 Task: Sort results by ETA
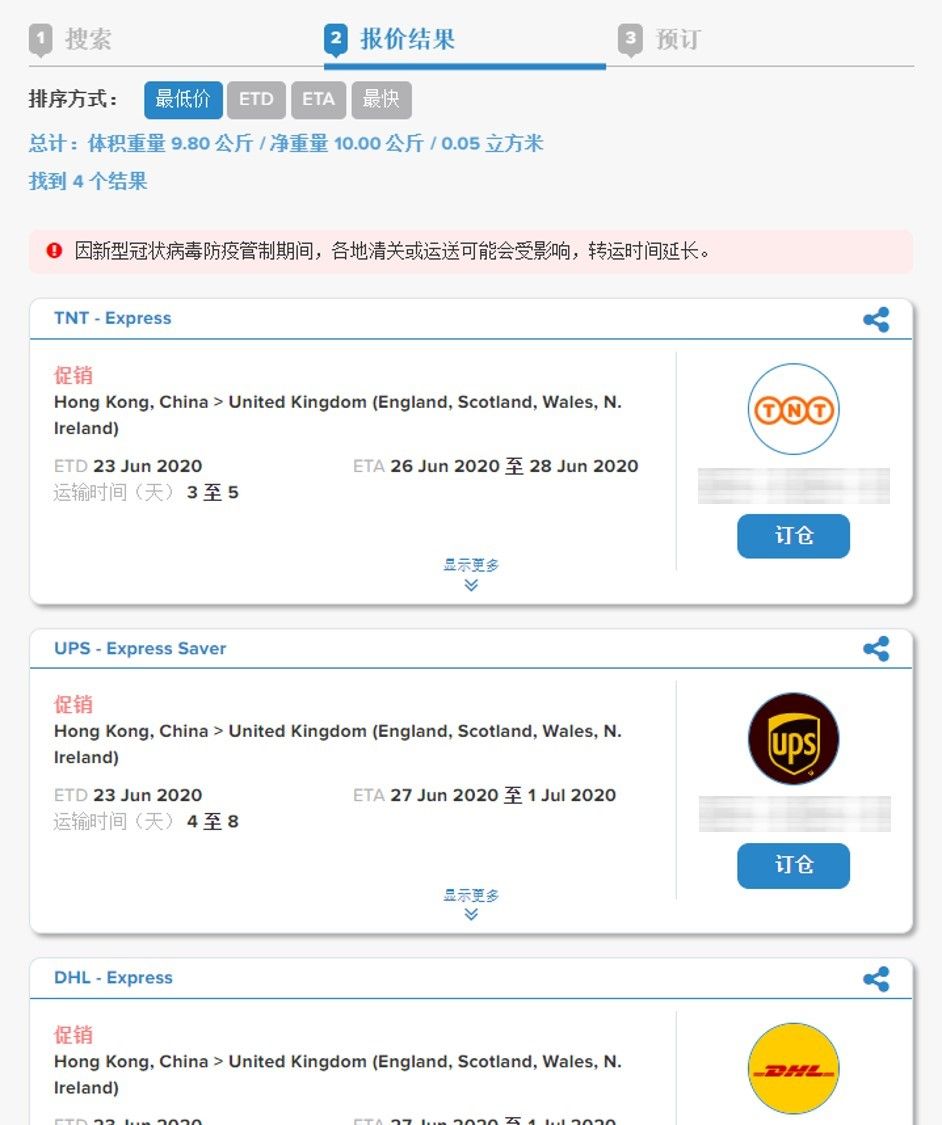318,100
